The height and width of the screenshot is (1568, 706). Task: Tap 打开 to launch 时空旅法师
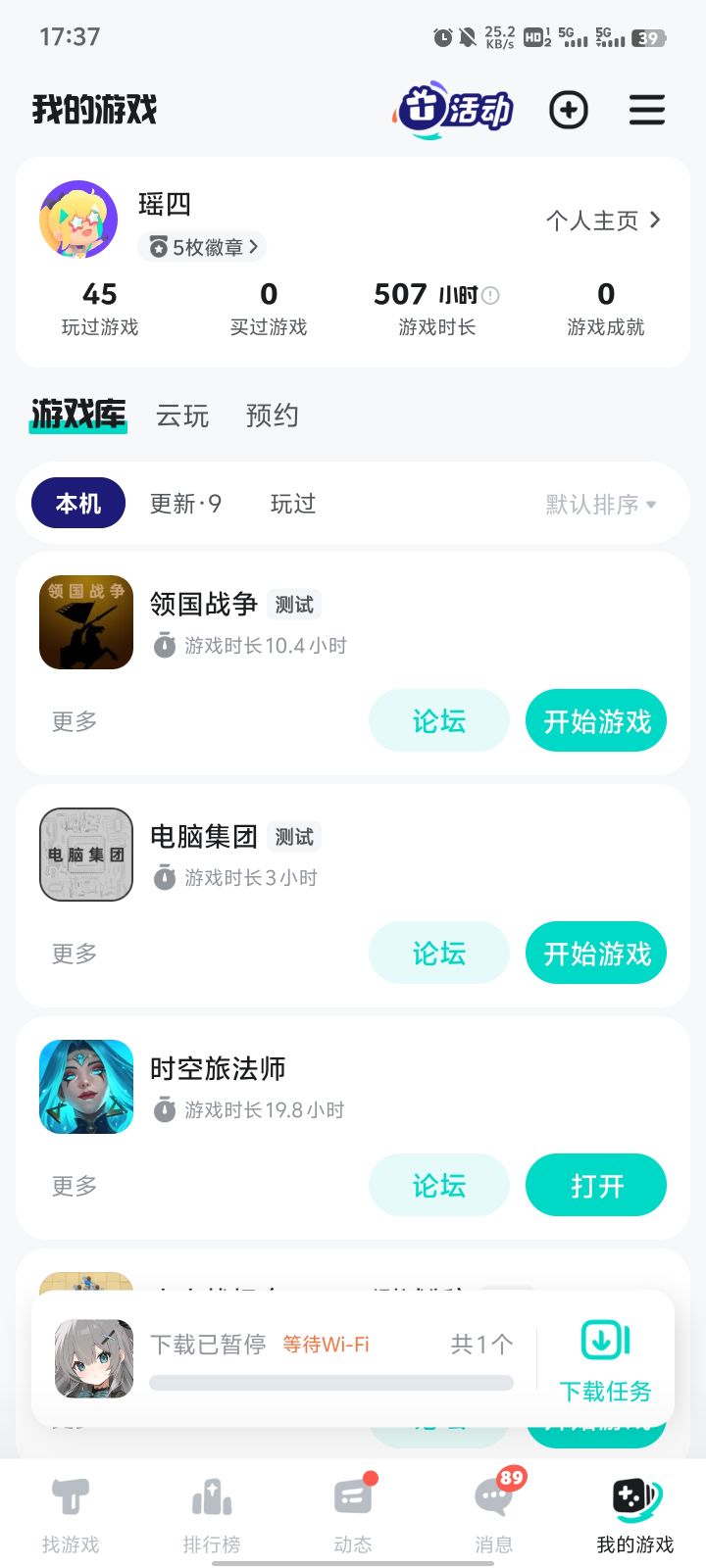point(596,1187)
